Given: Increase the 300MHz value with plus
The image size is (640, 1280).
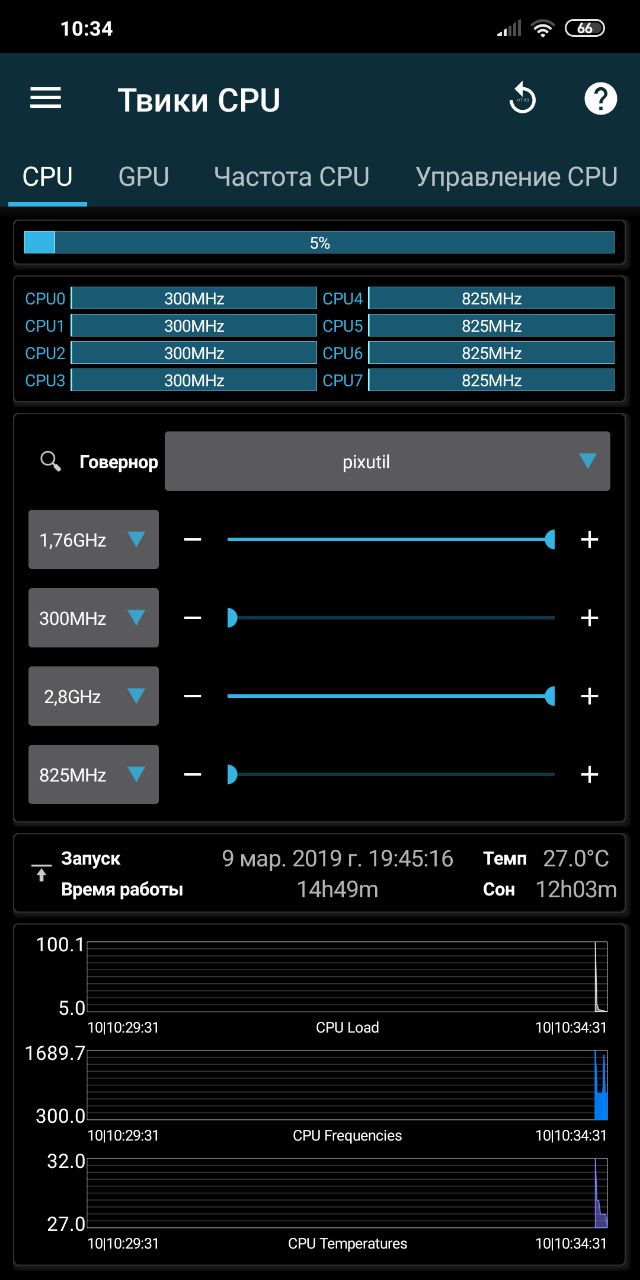Looking at the screenshot, I should (590, 618).
